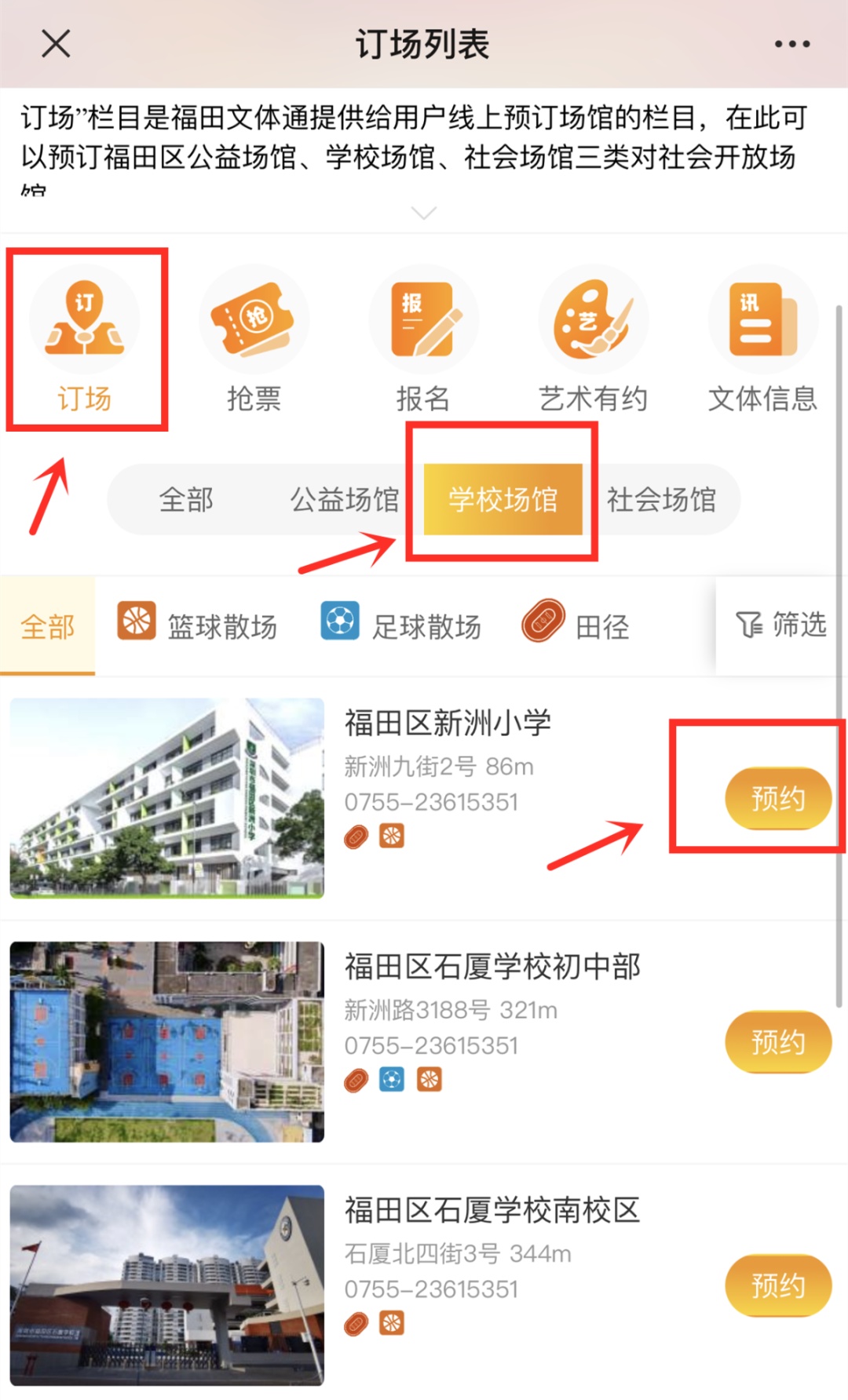Select the 全部 venue type pill
Screen dimensions: 848x1400
tap(186, 499)
